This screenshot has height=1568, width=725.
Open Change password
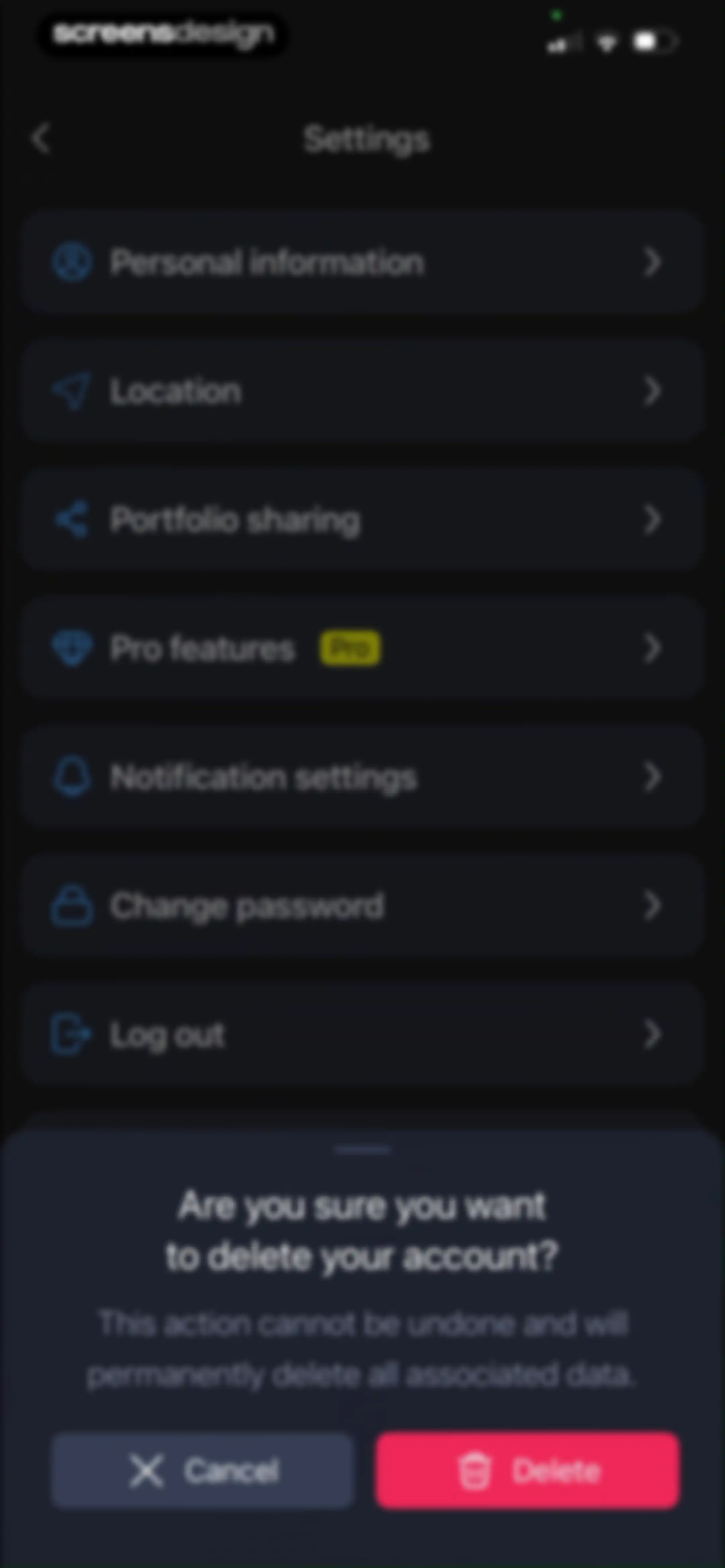coord(363,906)
